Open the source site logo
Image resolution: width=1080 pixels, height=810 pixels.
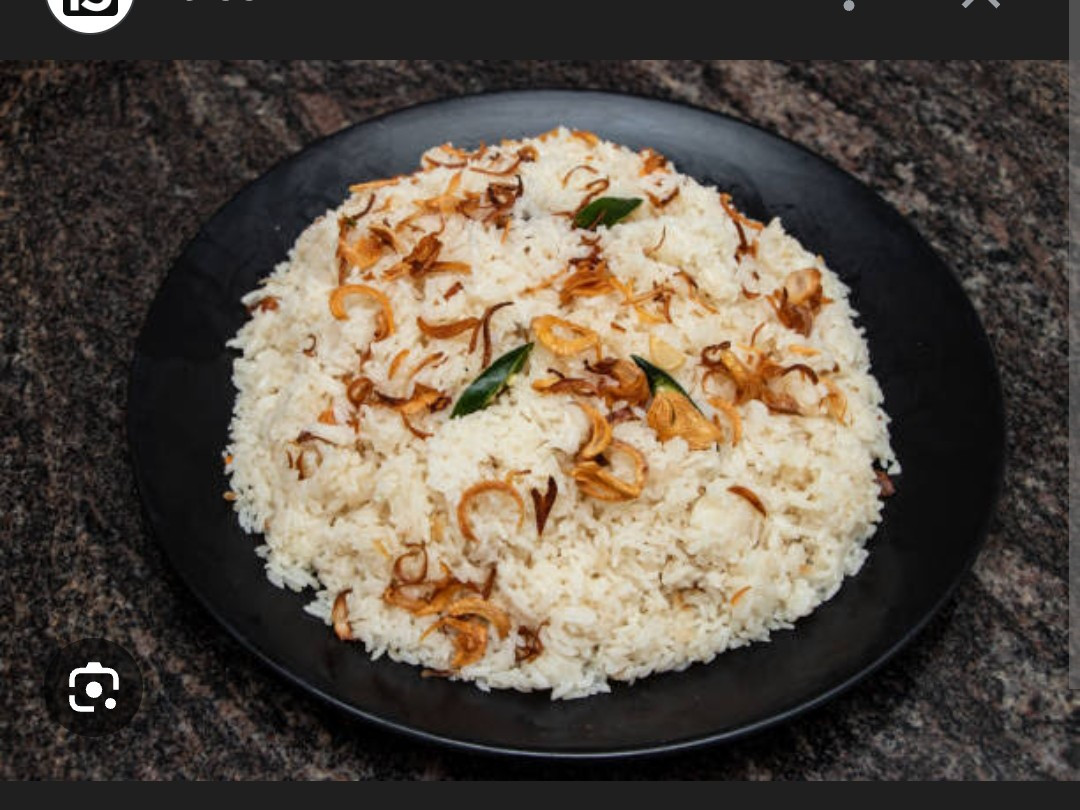tap(90, 10)
